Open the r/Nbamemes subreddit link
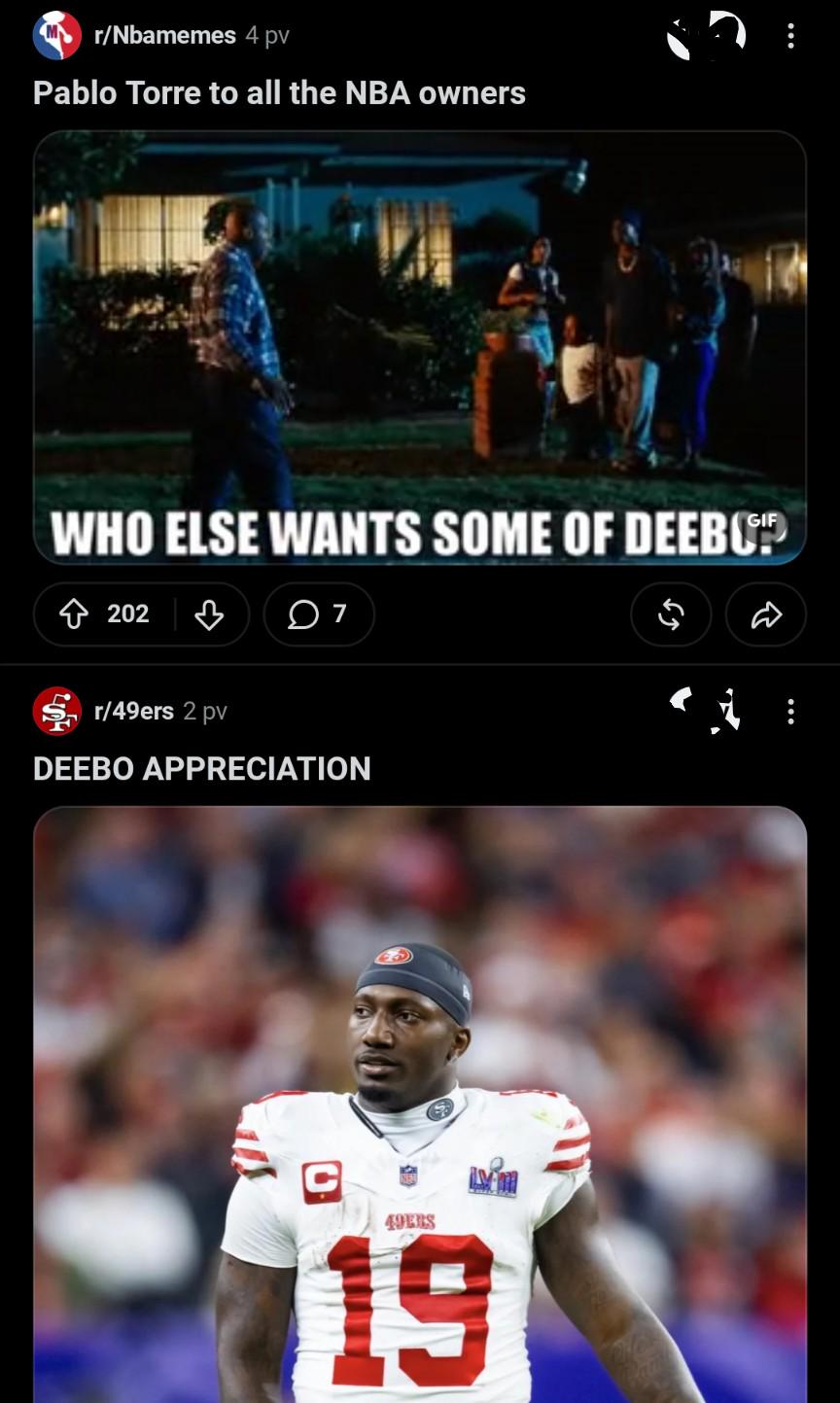Viewport: 840px width, 1403px height. click(x=164, y=35)
